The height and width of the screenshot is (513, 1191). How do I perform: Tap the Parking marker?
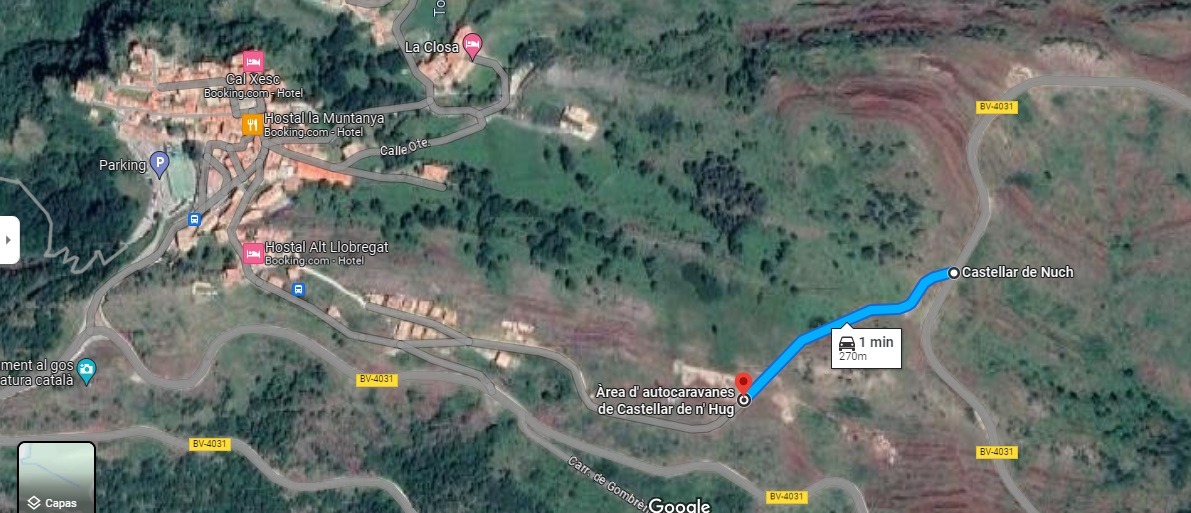(x=159, y=164)
